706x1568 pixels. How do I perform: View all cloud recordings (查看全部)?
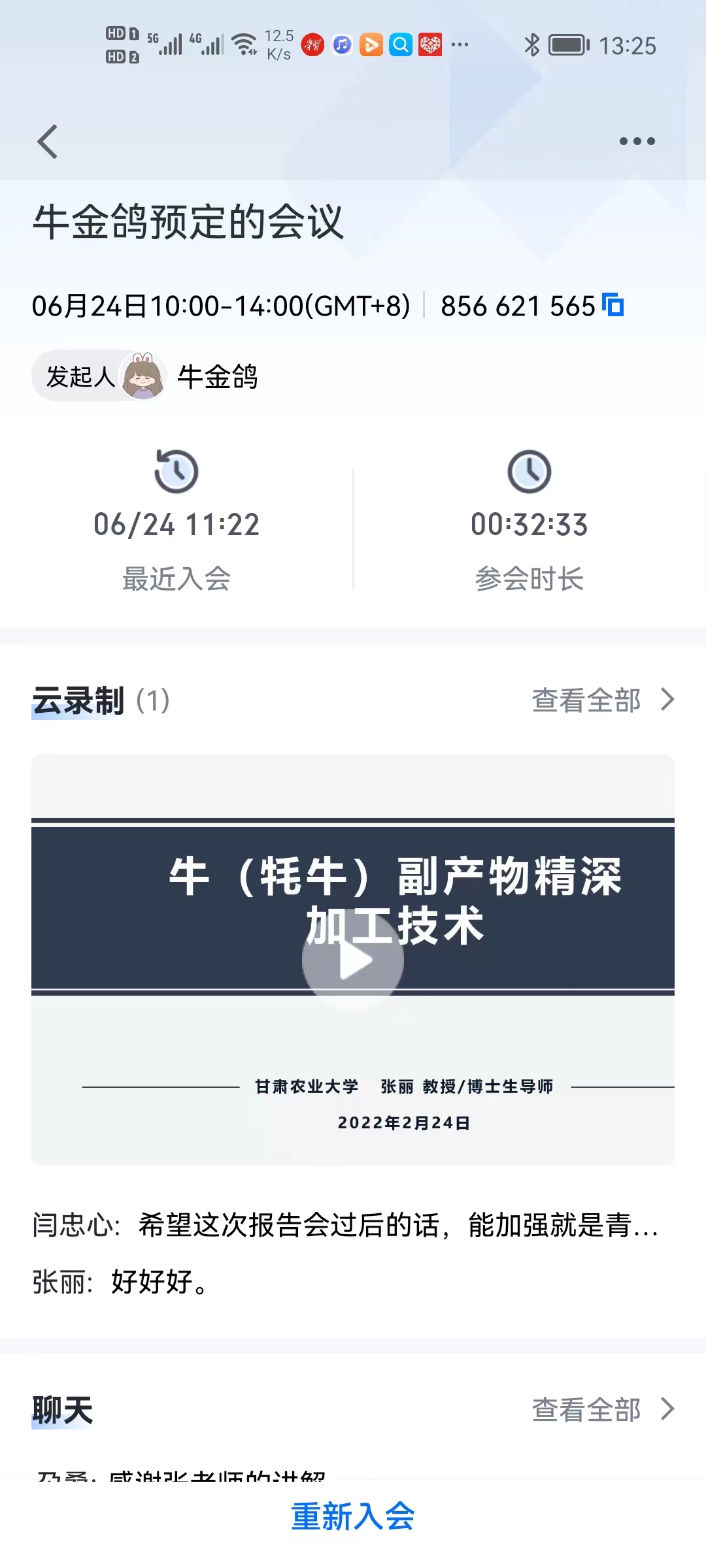pos(602,700)
